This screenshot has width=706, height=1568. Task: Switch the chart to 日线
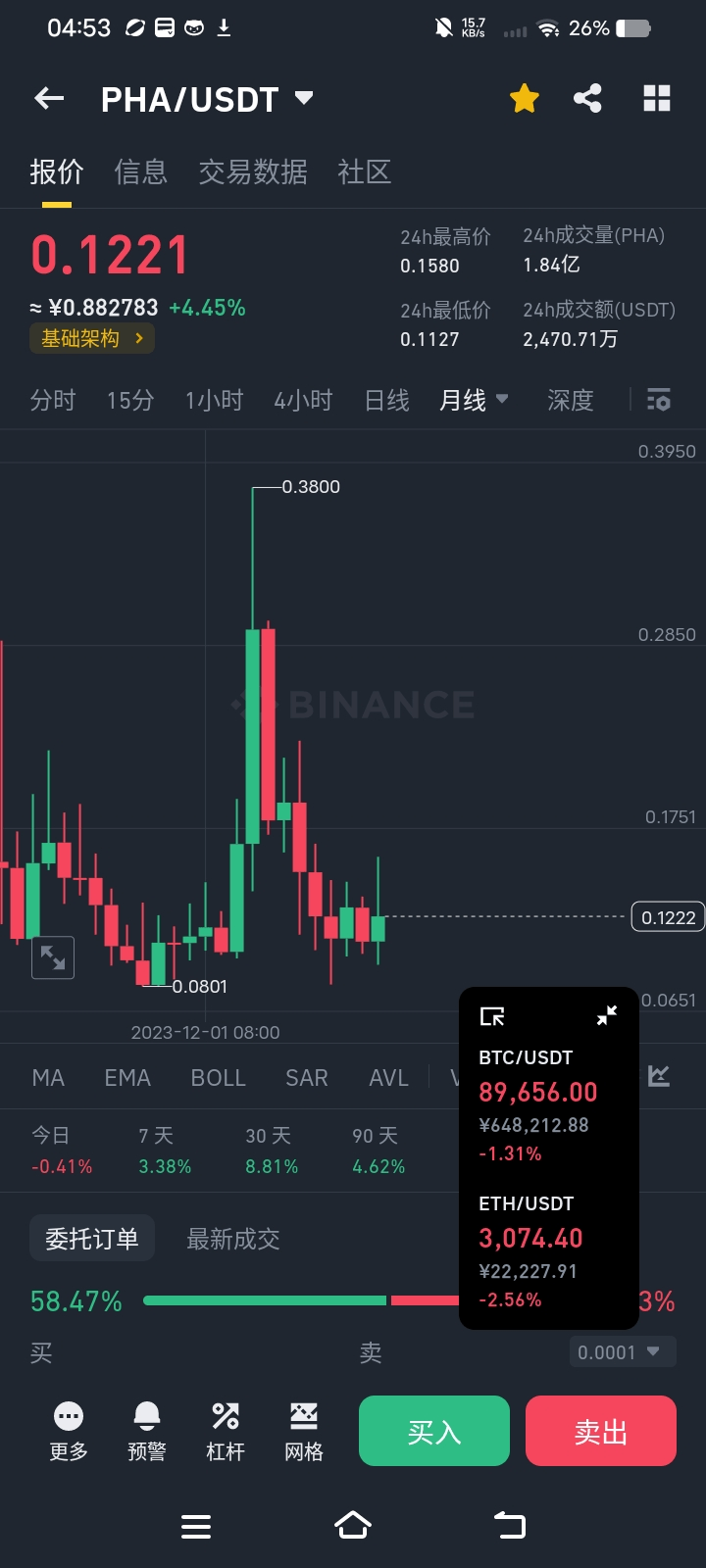[x=386, y=400]
